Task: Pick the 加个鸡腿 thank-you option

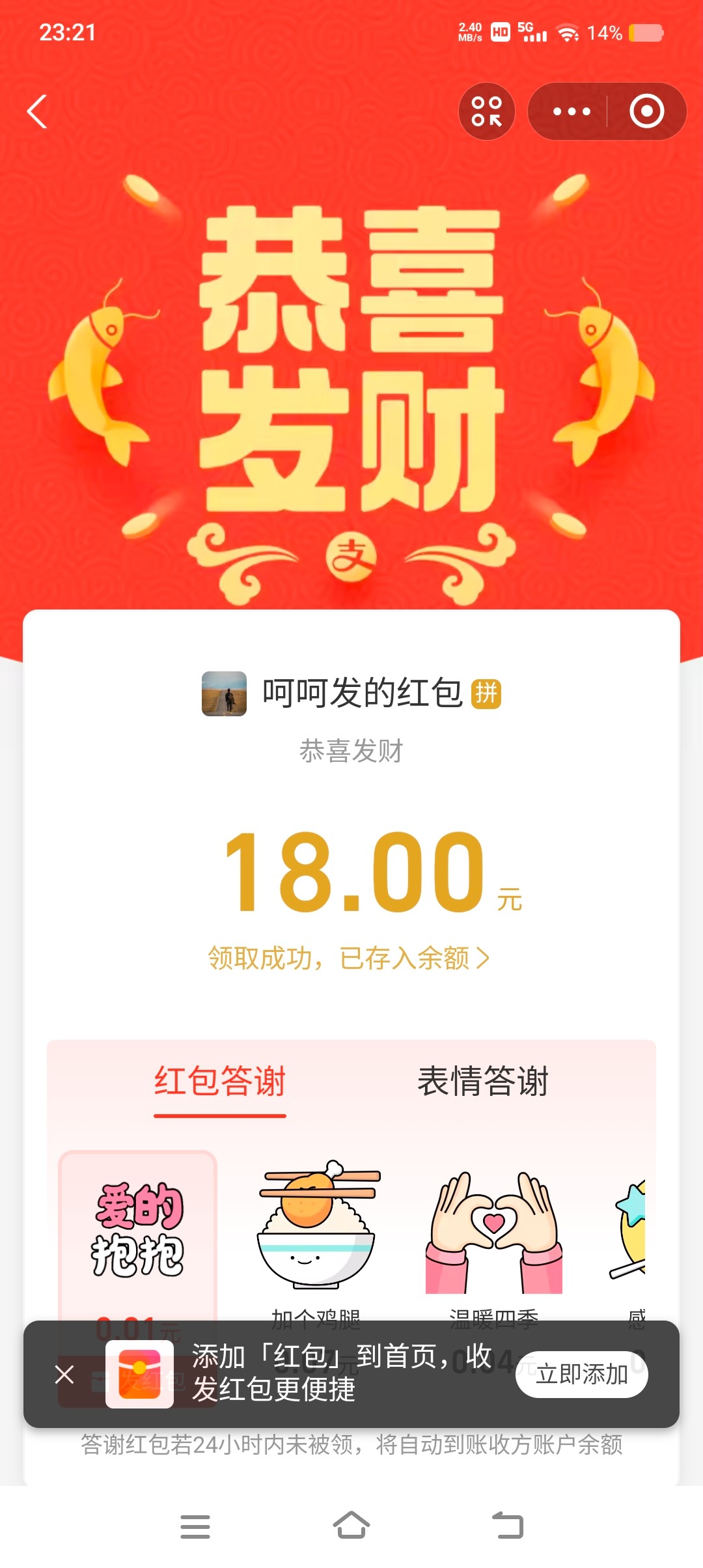Action: point(317,1231)
